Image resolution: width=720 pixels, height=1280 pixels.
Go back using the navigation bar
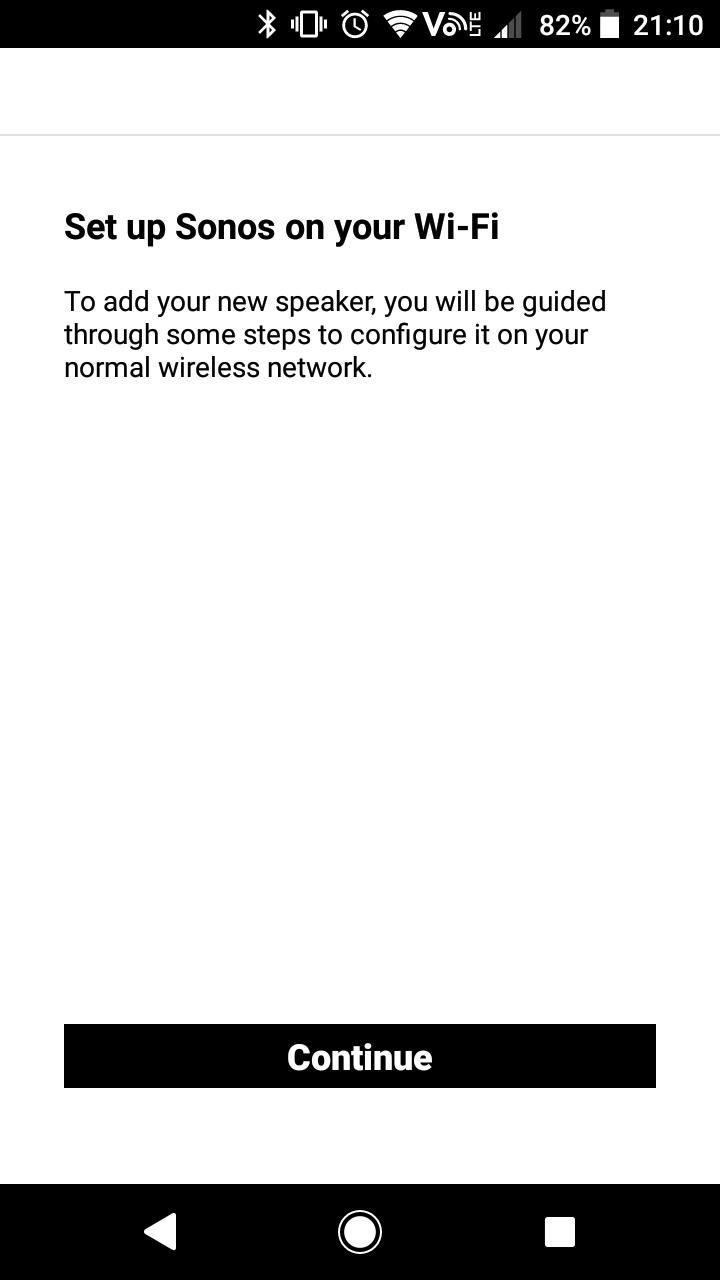[x=161, y=1232]
